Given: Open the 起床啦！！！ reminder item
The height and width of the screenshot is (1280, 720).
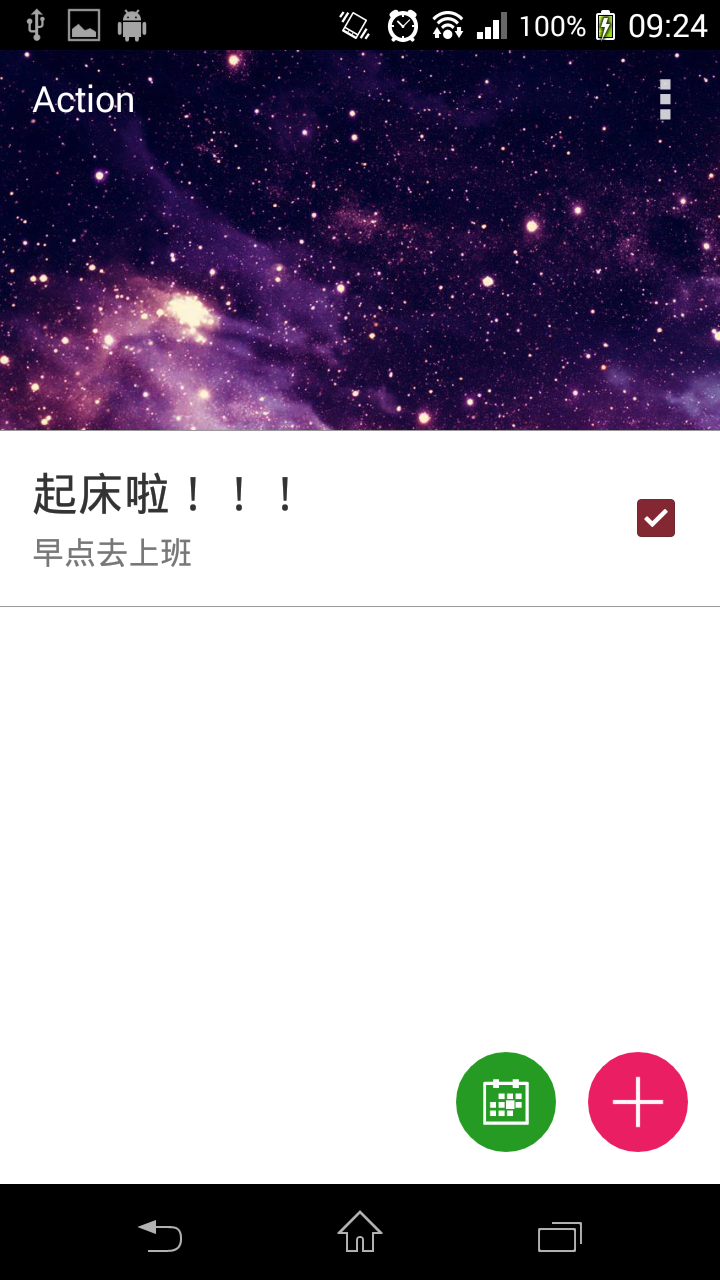Looking at the screenshot, I should [x=300, y=518].
